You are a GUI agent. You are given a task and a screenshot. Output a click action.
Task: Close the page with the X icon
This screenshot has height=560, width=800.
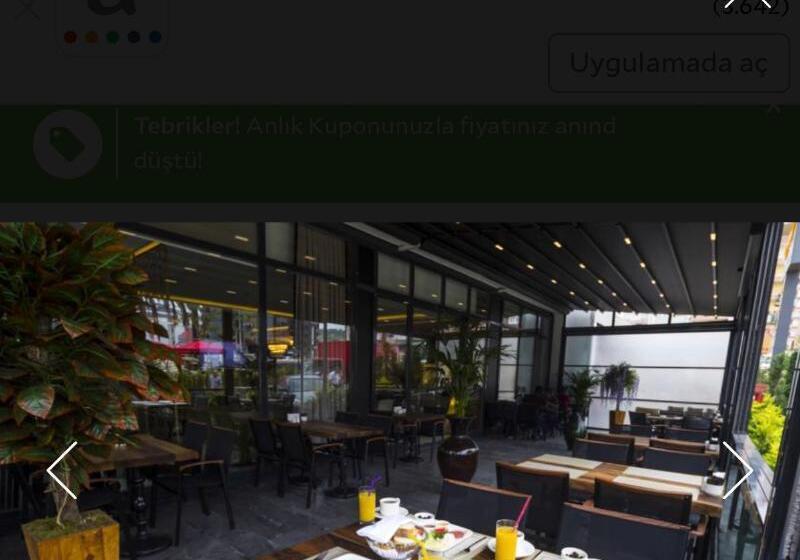coord(24,8)
